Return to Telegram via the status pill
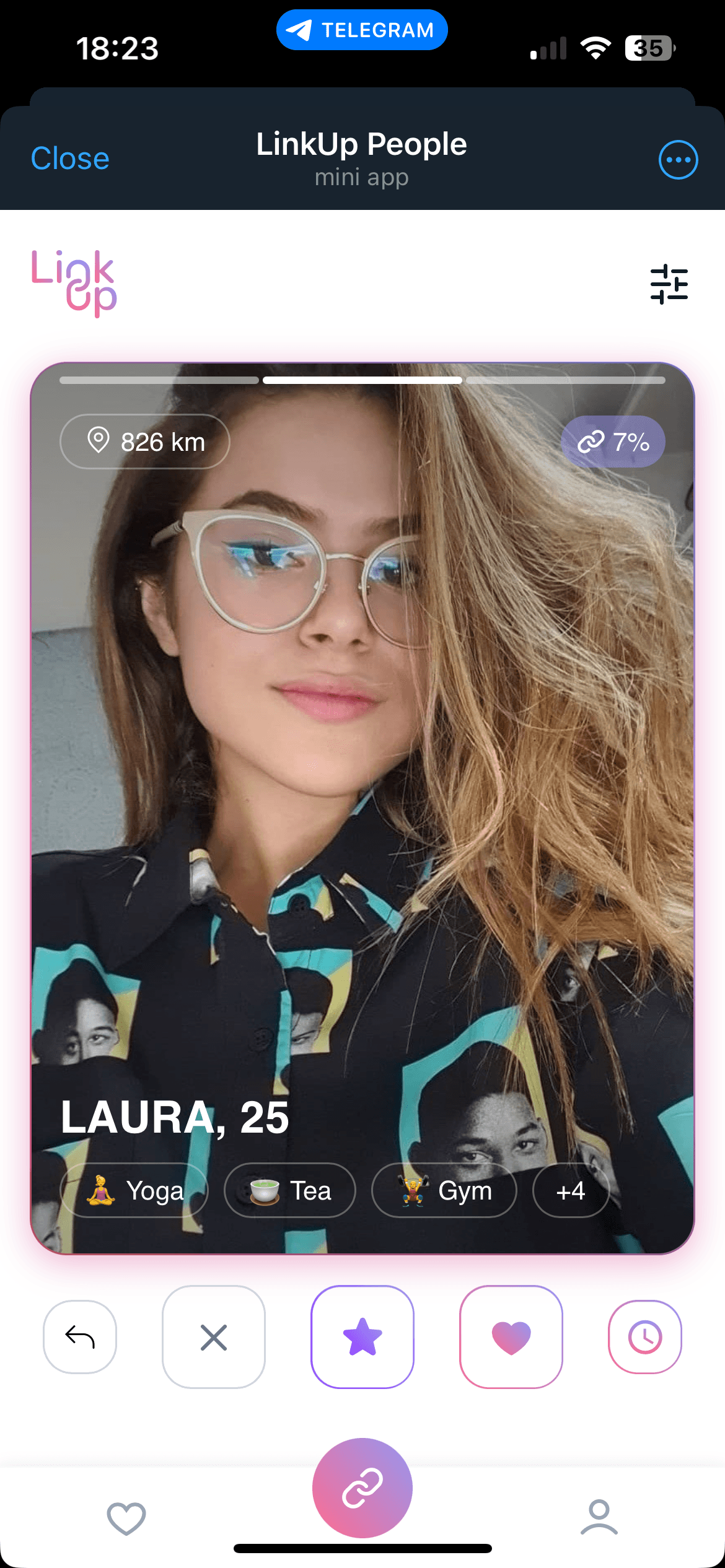Viewport: 725px width, 1568px height. point(362,30)
